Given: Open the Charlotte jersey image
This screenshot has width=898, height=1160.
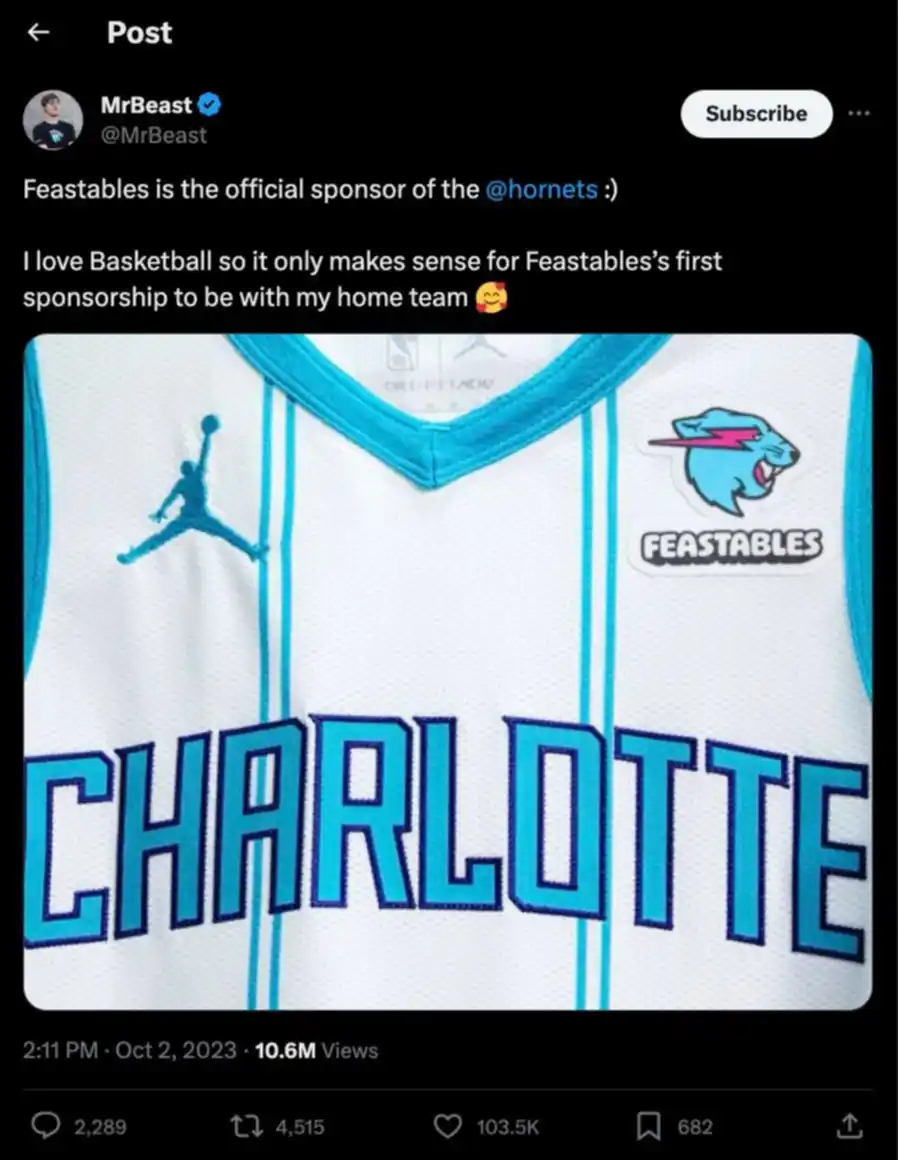Looking at the screenshot, I should (x=448, y=670).
